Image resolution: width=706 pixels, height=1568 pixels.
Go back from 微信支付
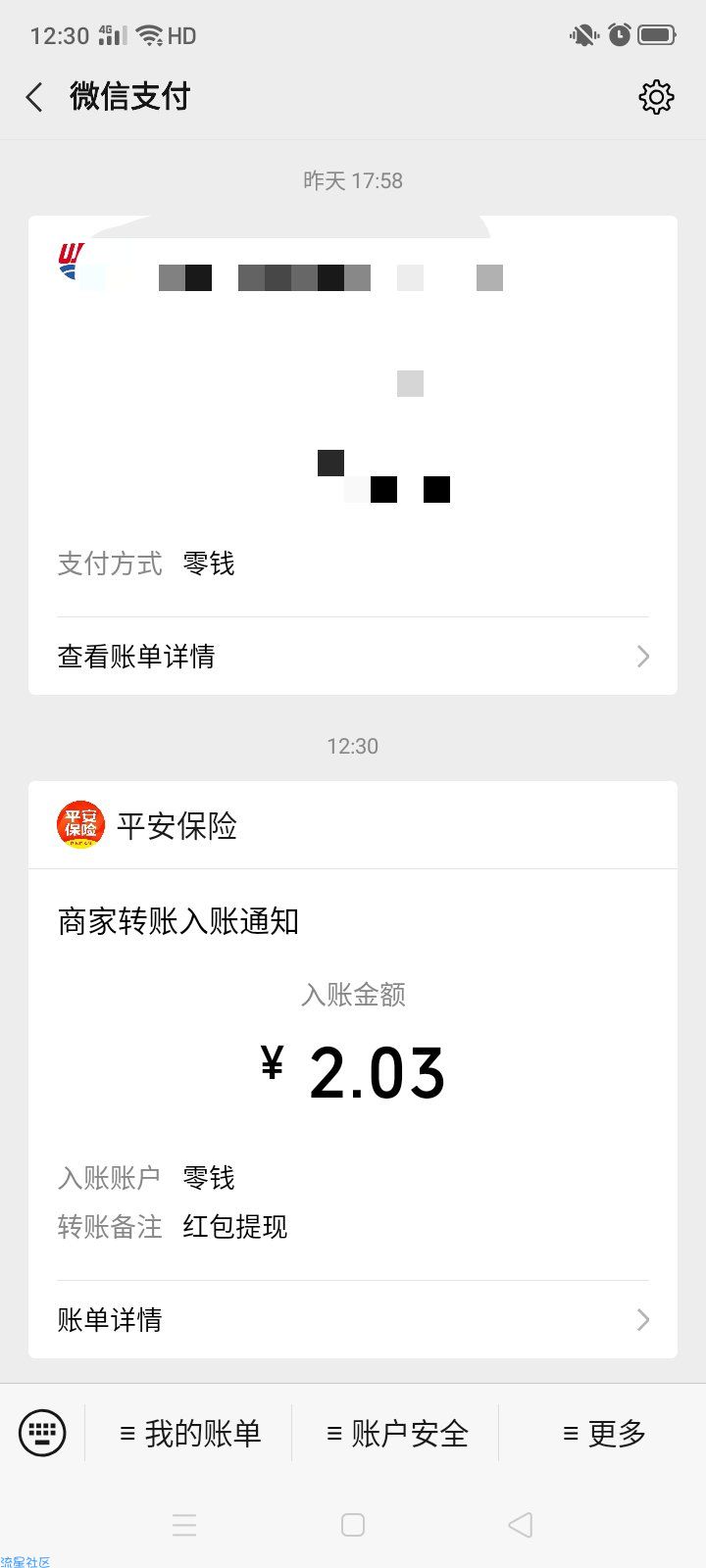pos(34,97)
